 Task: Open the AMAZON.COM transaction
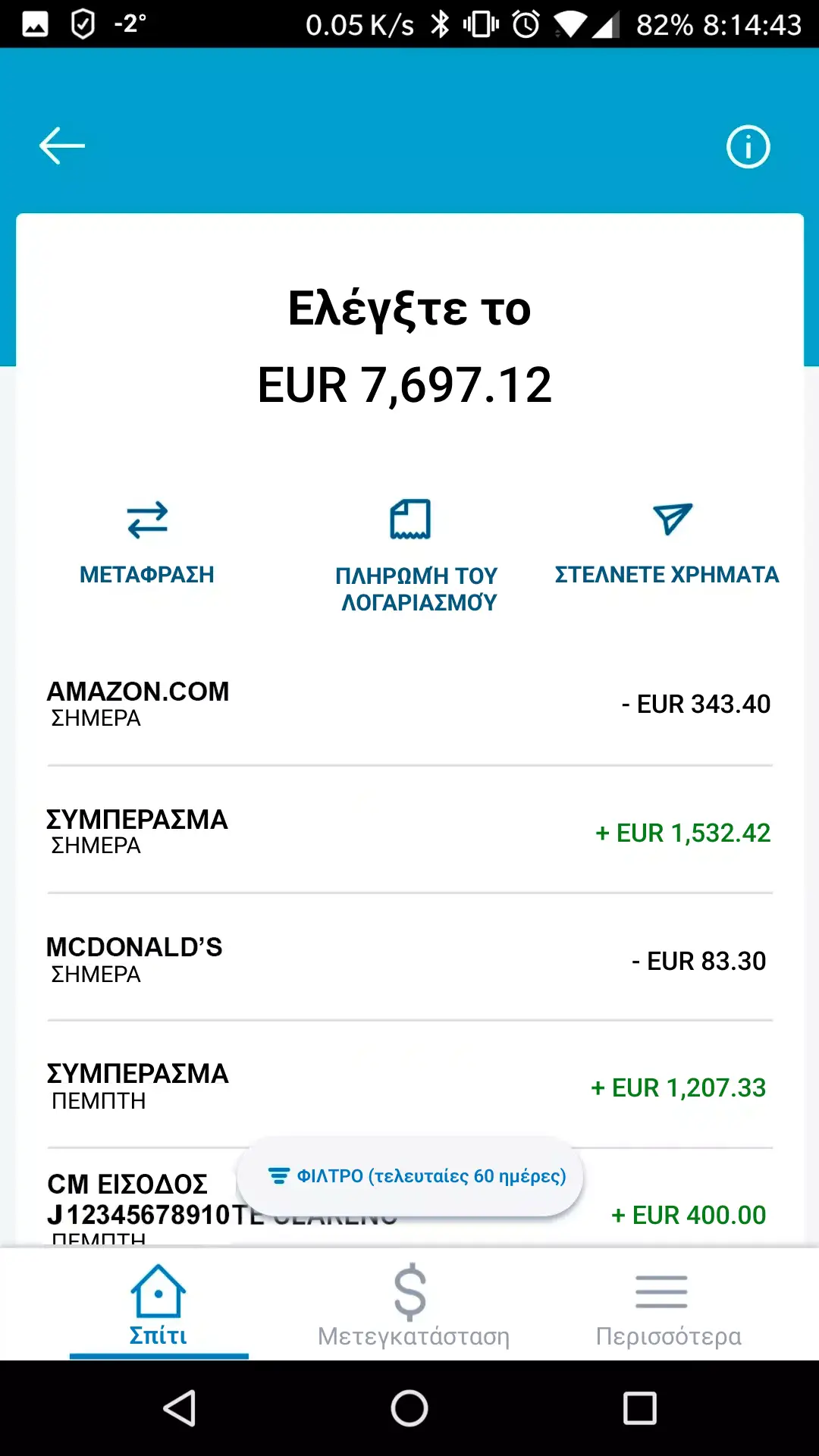point(409,704)
